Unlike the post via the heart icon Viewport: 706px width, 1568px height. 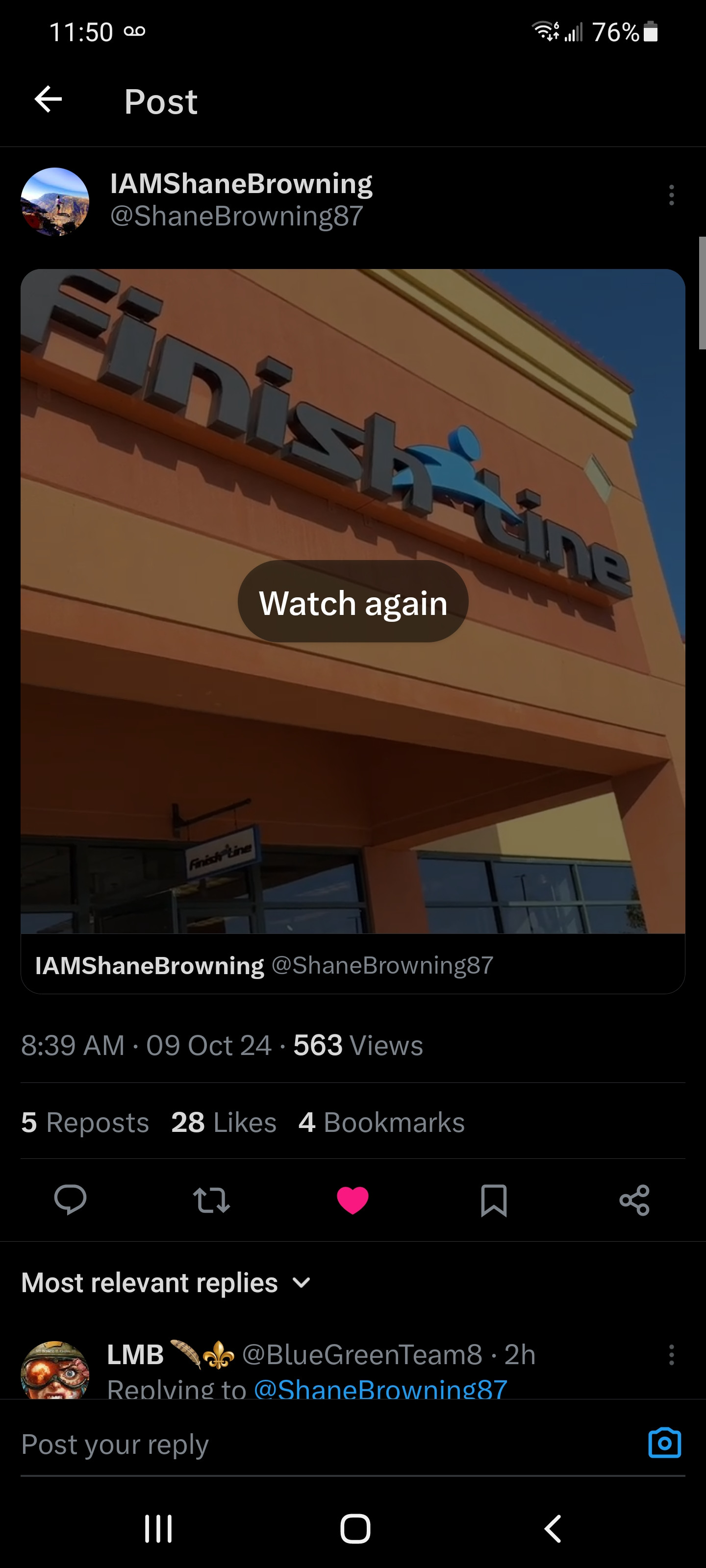[x=353, y=1200]
